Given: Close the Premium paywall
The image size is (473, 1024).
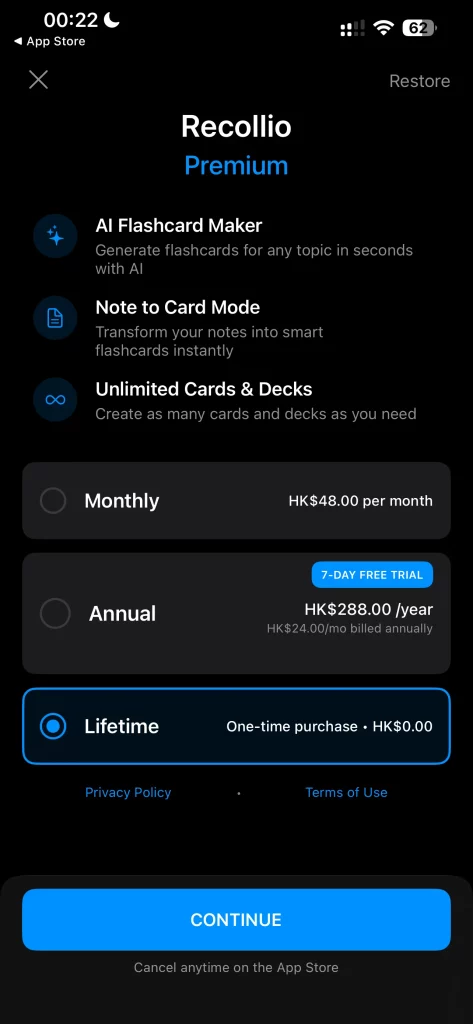Looking at the screenshot, I should point(39,80).
